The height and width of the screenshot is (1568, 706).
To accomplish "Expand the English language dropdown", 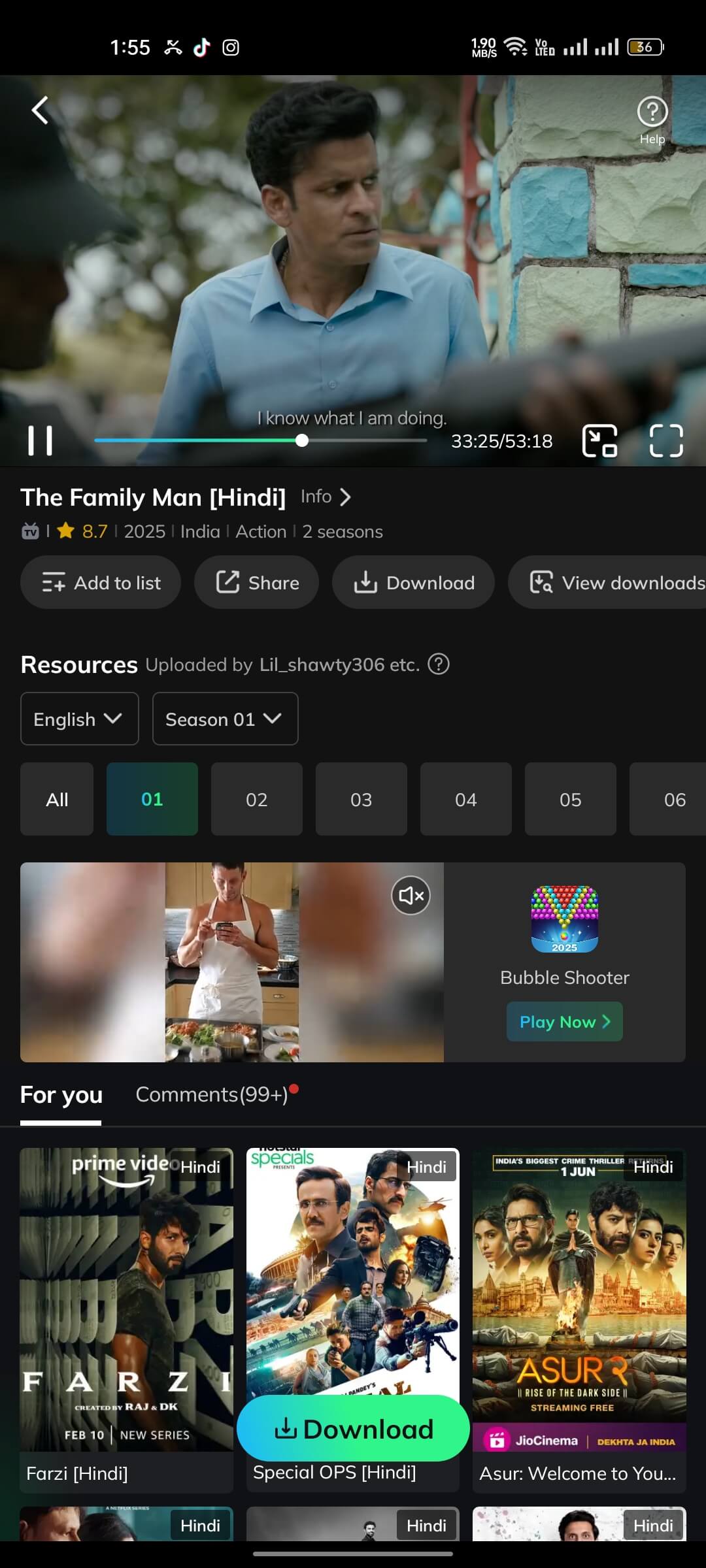I will (x=79, y=719).
